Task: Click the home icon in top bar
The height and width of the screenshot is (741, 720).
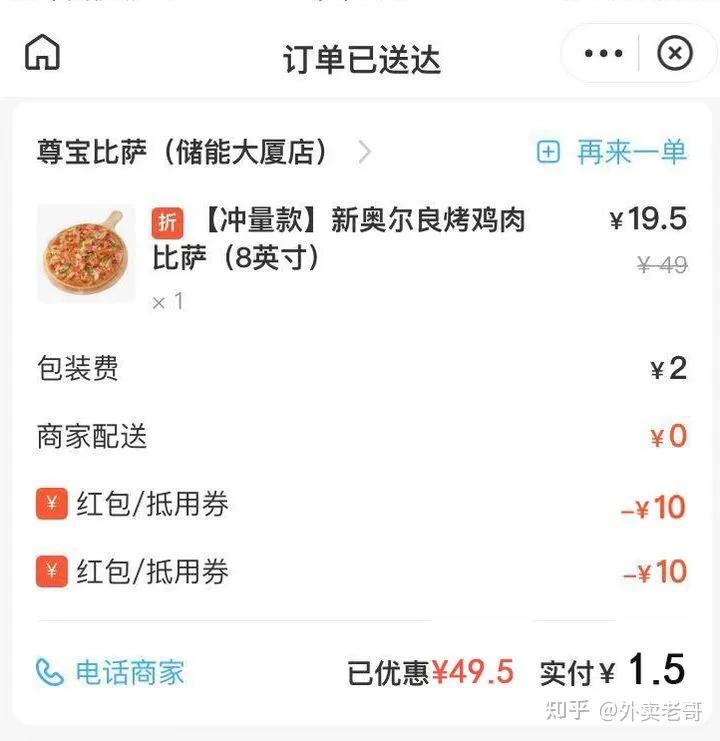Action: (42, 54)
